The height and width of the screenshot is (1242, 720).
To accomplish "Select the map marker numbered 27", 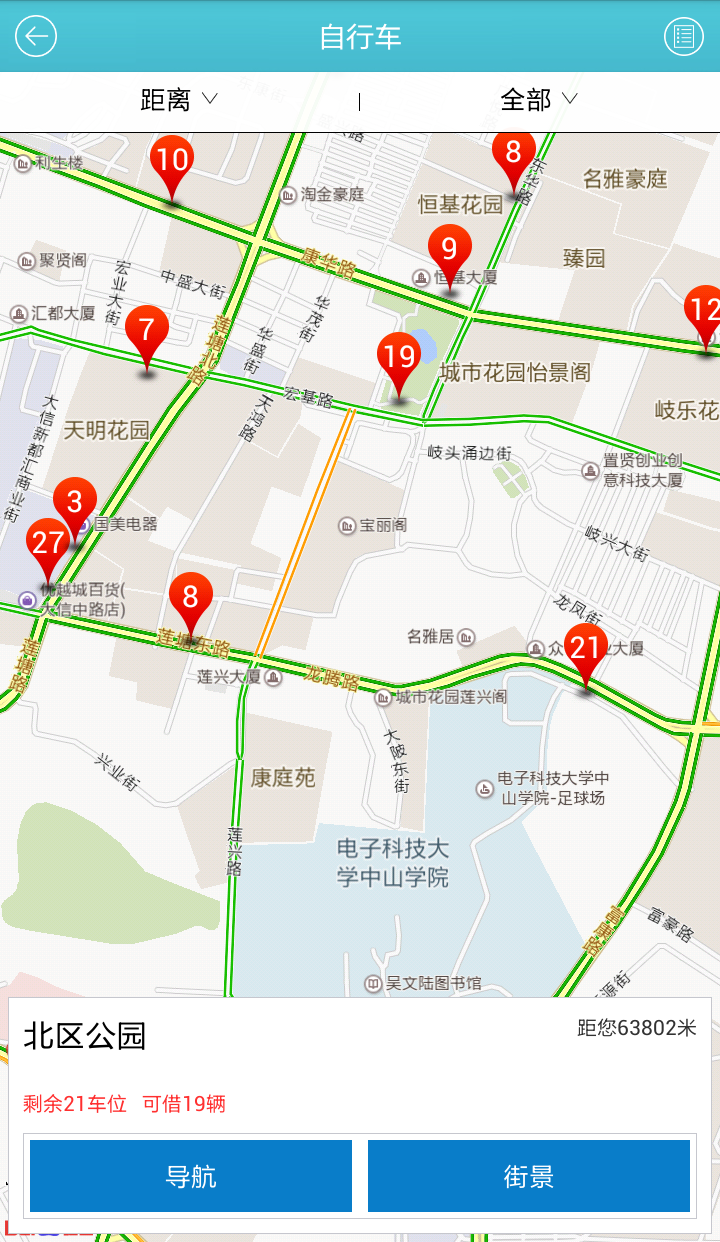I will pyautogui.click(x=45, y=551).
